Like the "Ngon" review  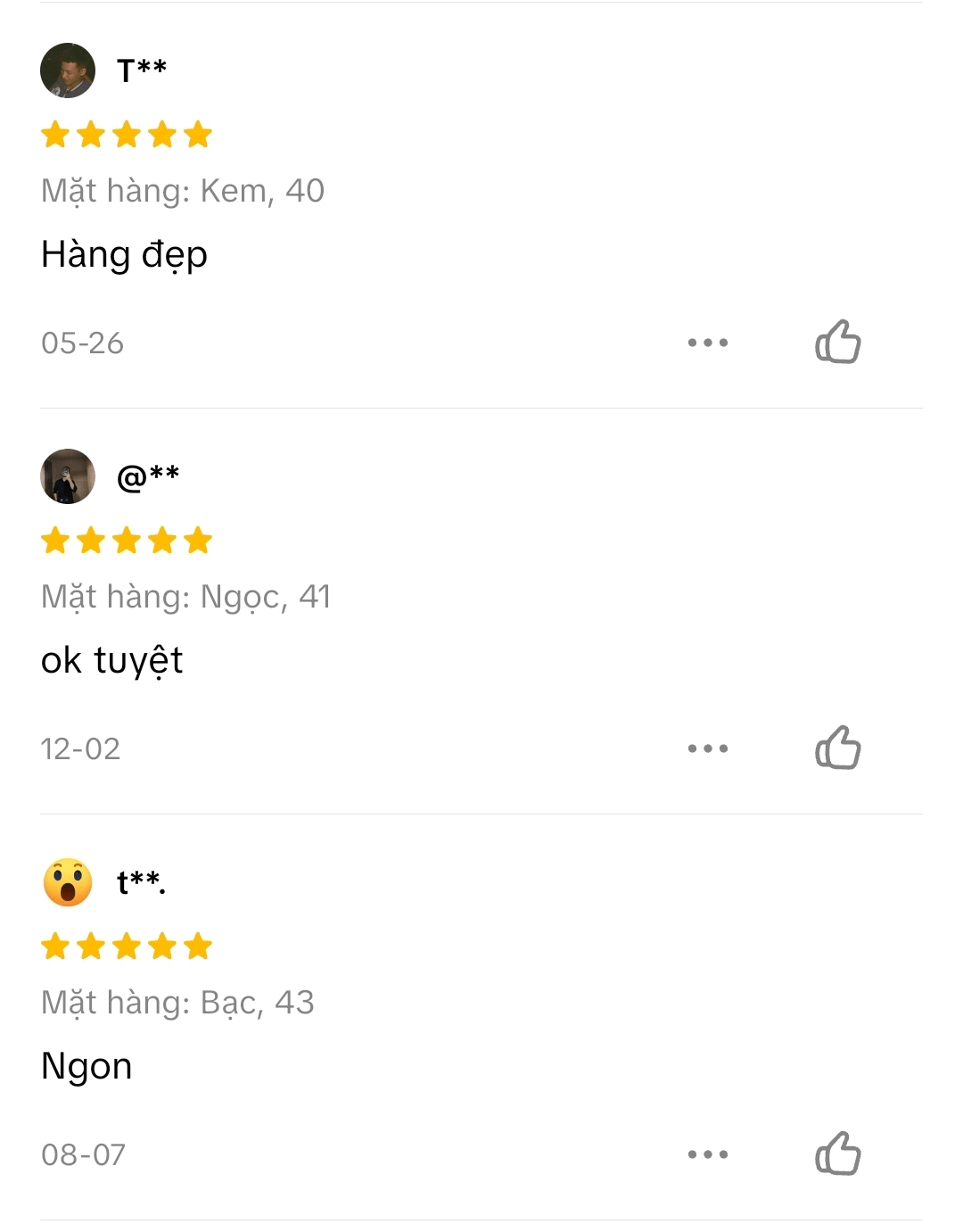[837, 1153]
